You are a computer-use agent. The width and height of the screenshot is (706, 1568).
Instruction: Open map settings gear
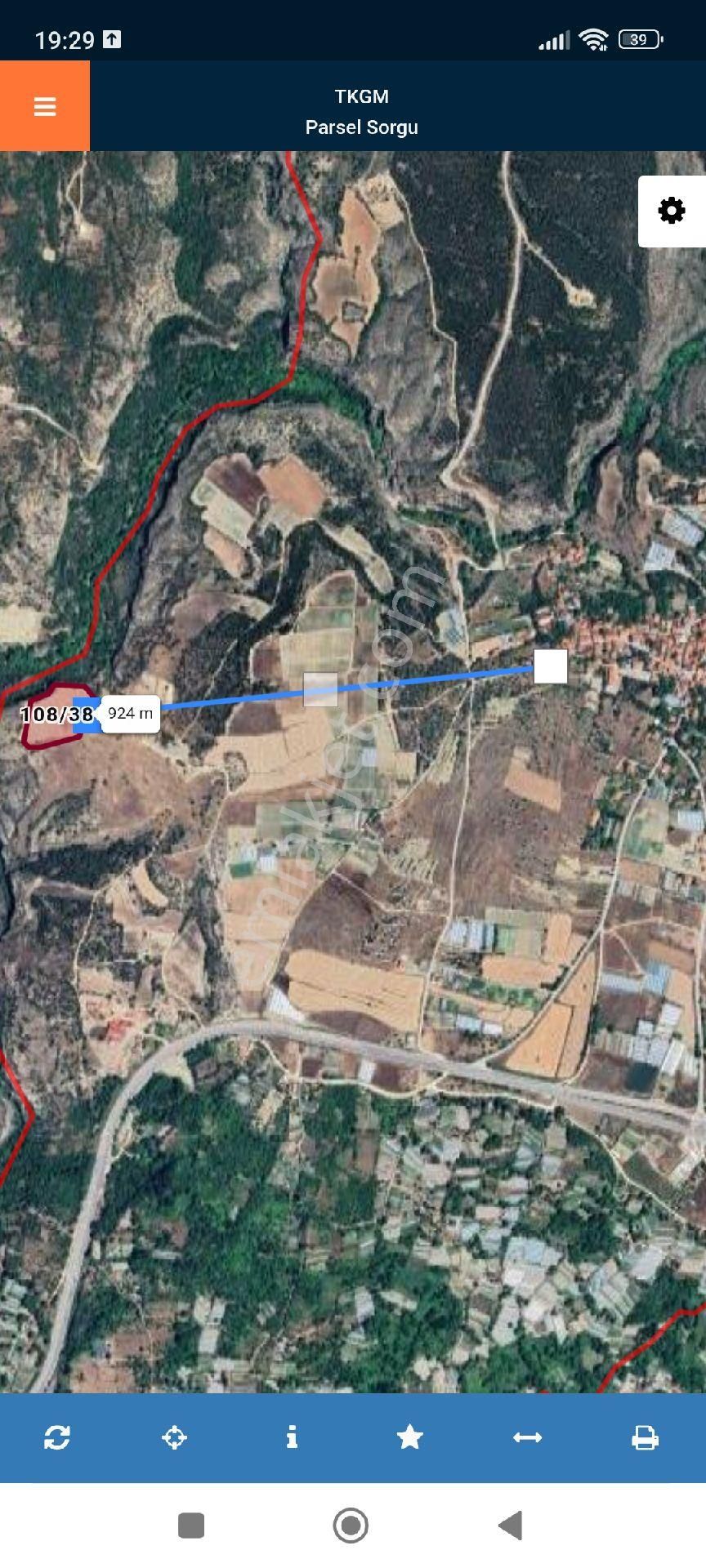[x=672, y=211]
